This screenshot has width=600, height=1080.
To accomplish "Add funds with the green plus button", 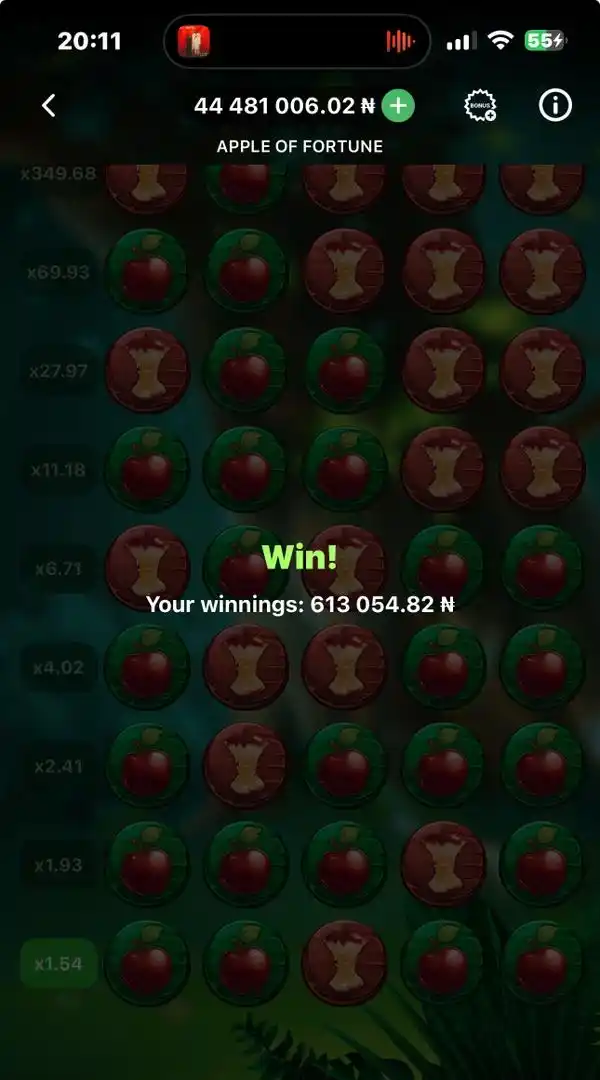I will 398,105.
